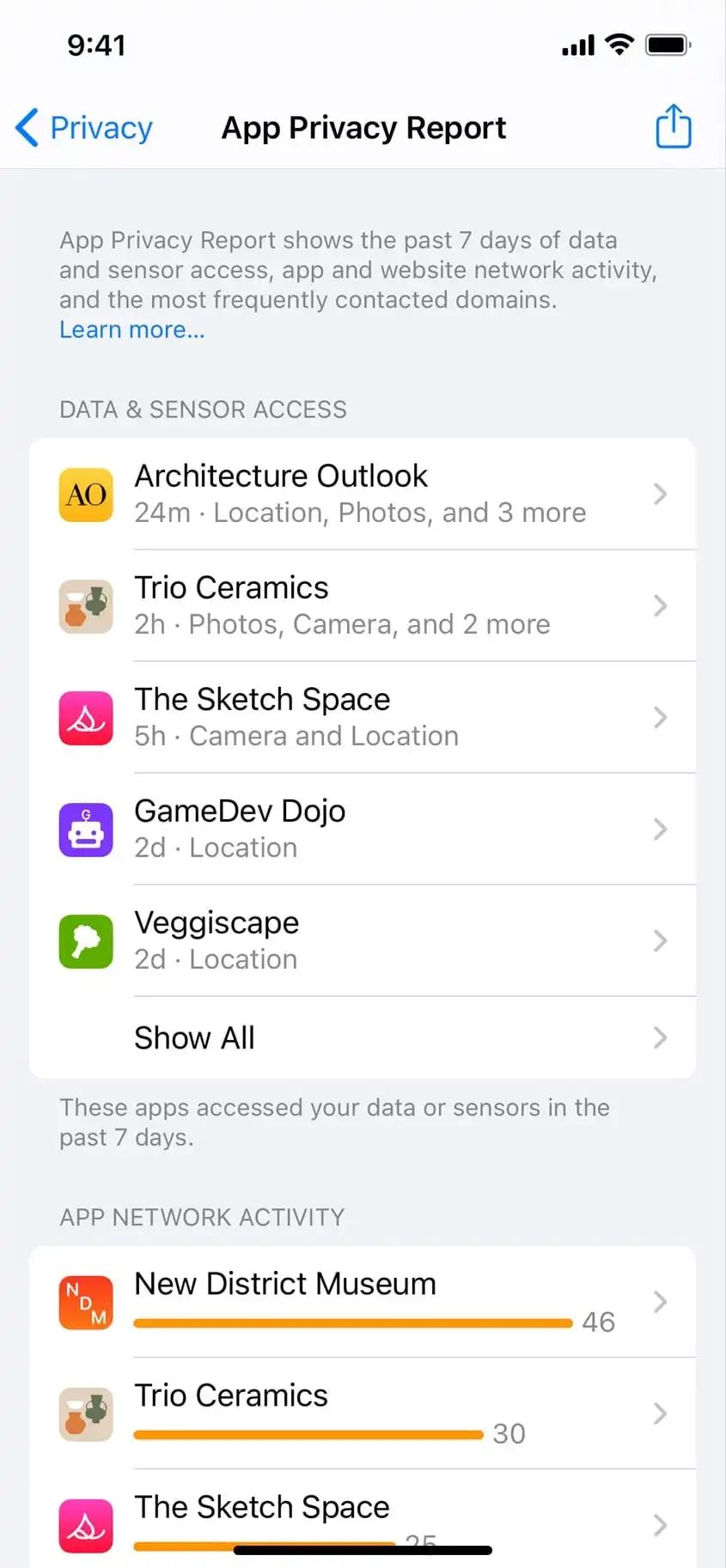Expand Architecture Outlook data access details

tap(361, 495)
